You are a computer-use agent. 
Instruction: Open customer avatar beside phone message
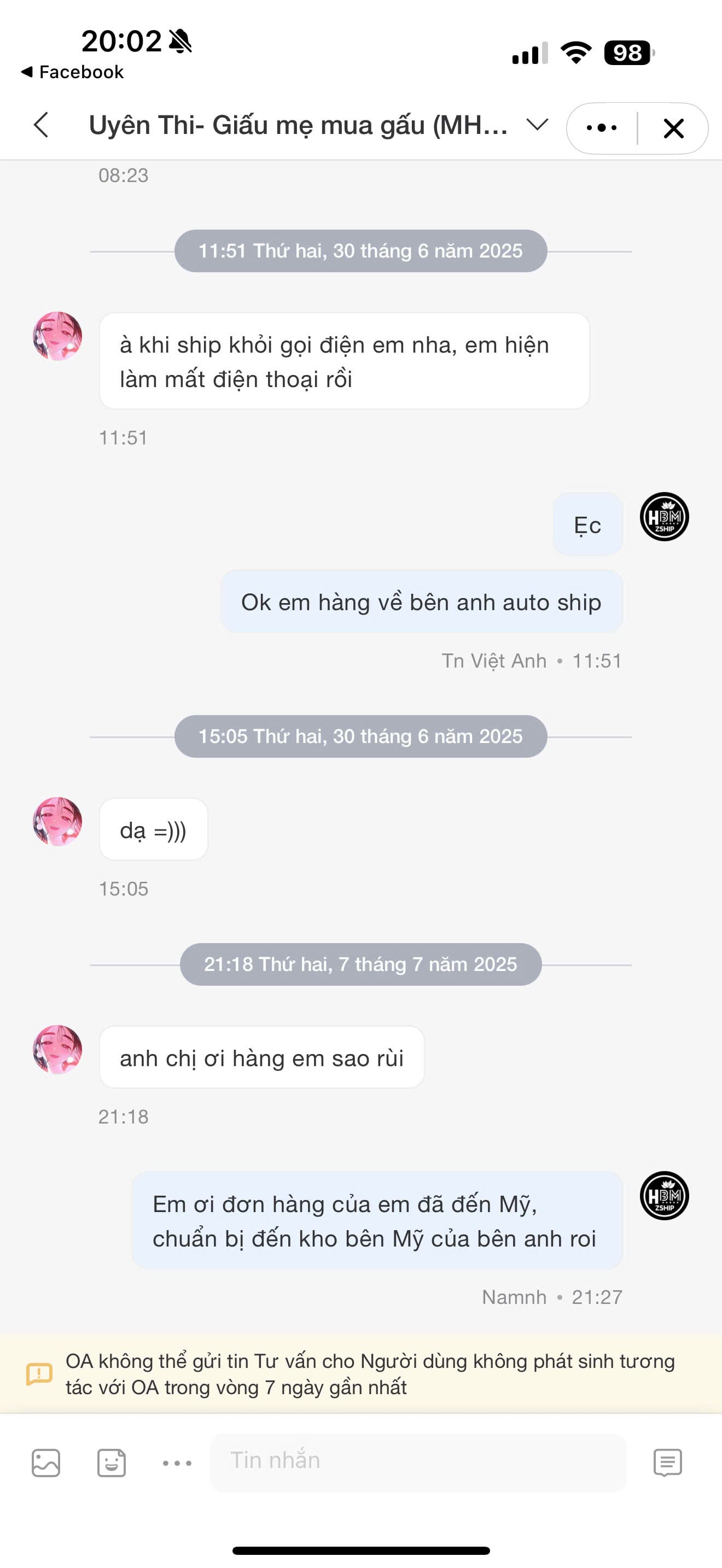tap(57, 337)
